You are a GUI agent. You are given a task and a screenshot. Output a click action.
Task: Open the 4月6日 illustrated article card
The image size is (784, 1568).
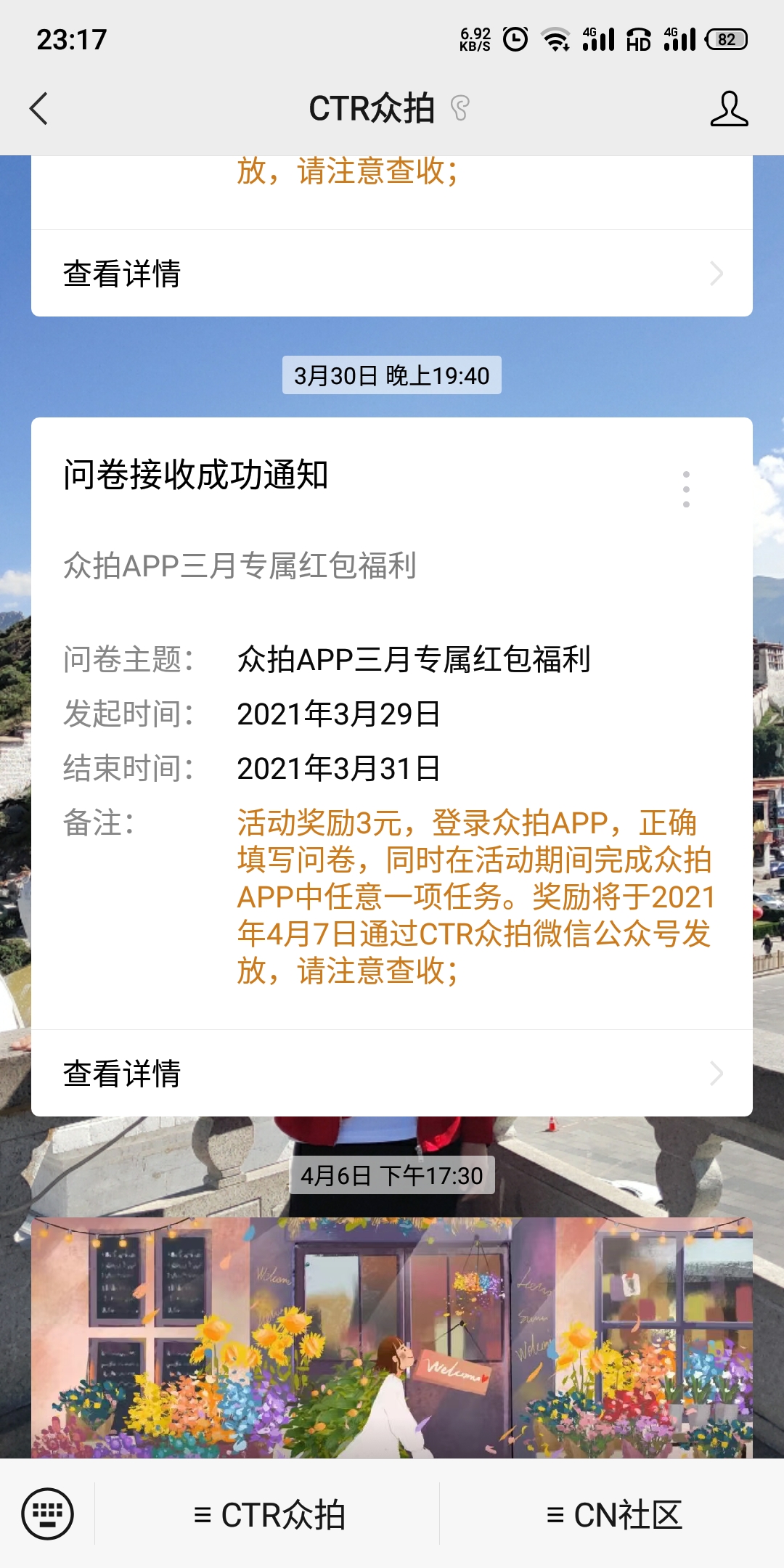coord(392,1337)
